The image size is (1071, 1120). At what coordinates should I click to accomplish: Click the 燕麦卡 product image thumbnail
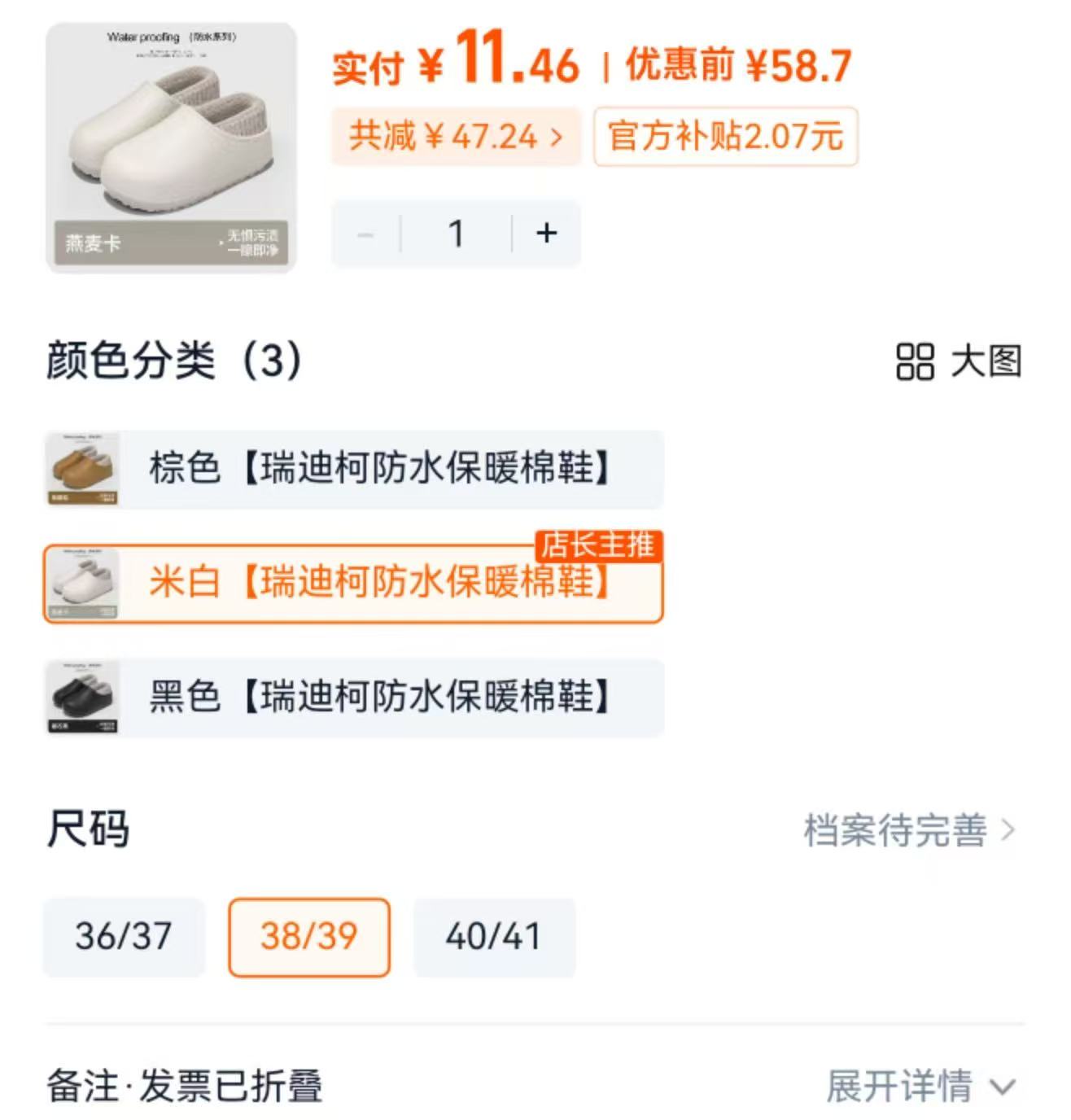coord(171,142)
